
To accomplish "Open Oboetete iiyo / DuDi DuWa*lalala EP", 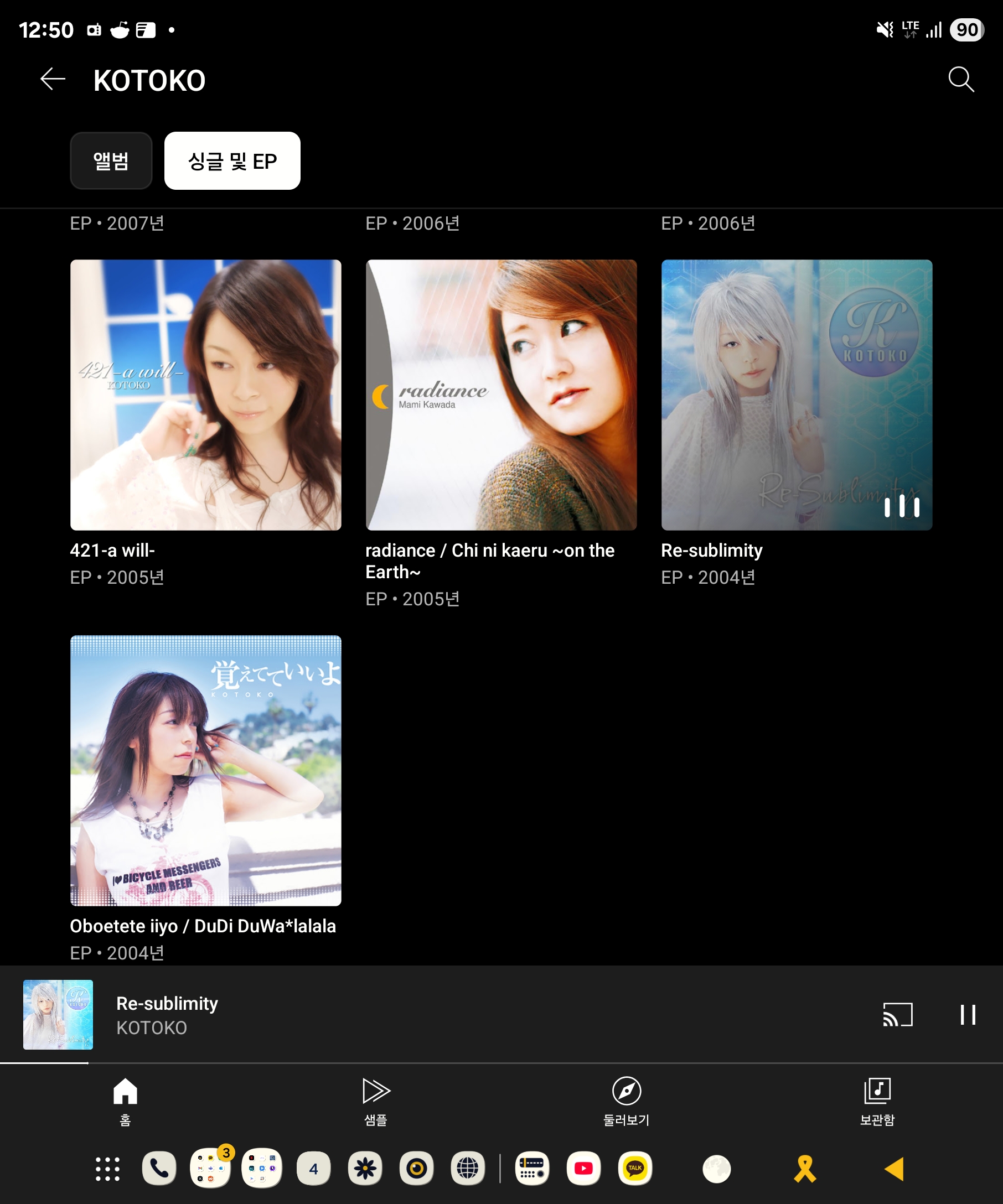I will (205, 771).
